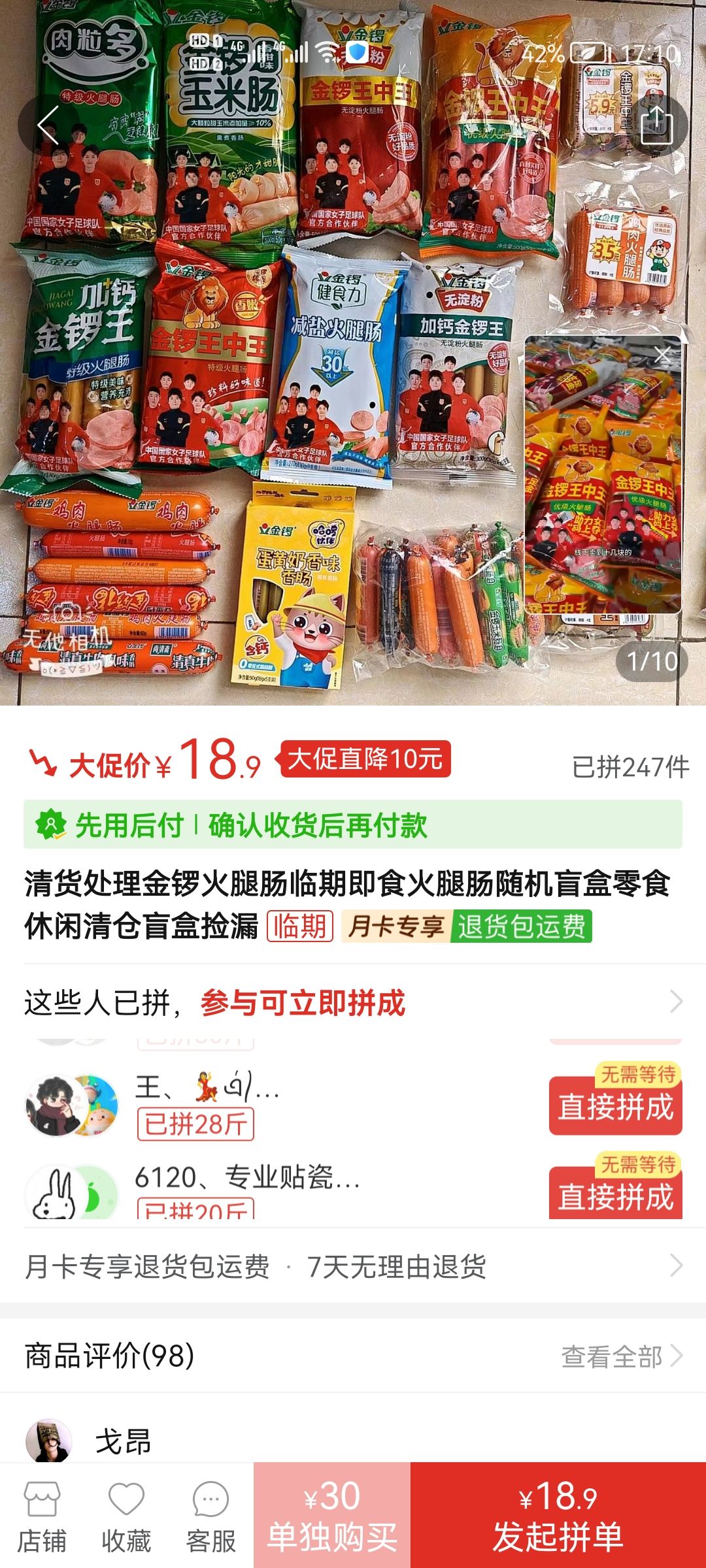Add this item to 收藏 favorites
706x1568 pixels.
tap(126, 1516)
